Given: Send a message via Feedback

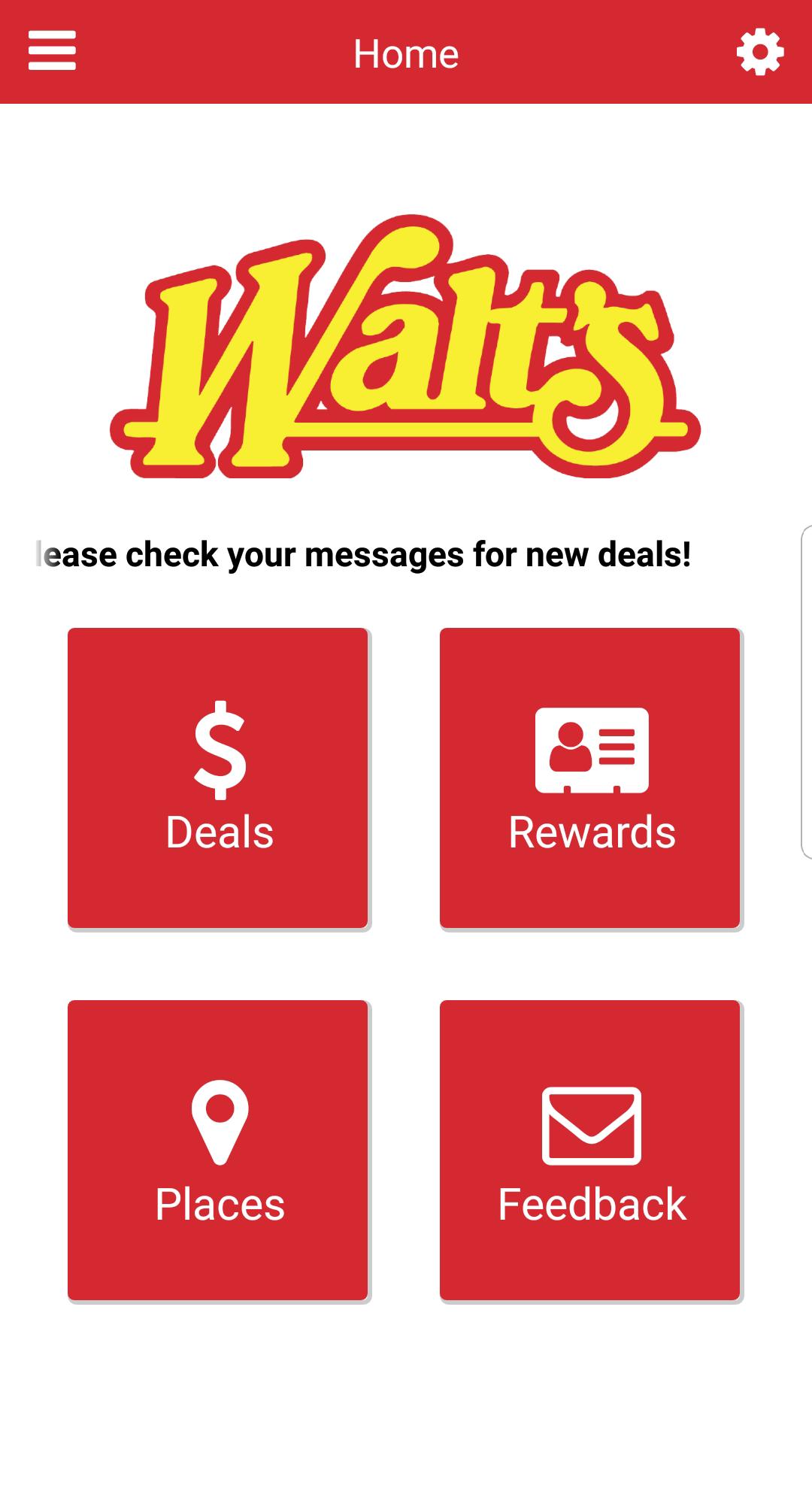Looking at the screenshot, I should pyautogui.click(x=590, y=1150).
